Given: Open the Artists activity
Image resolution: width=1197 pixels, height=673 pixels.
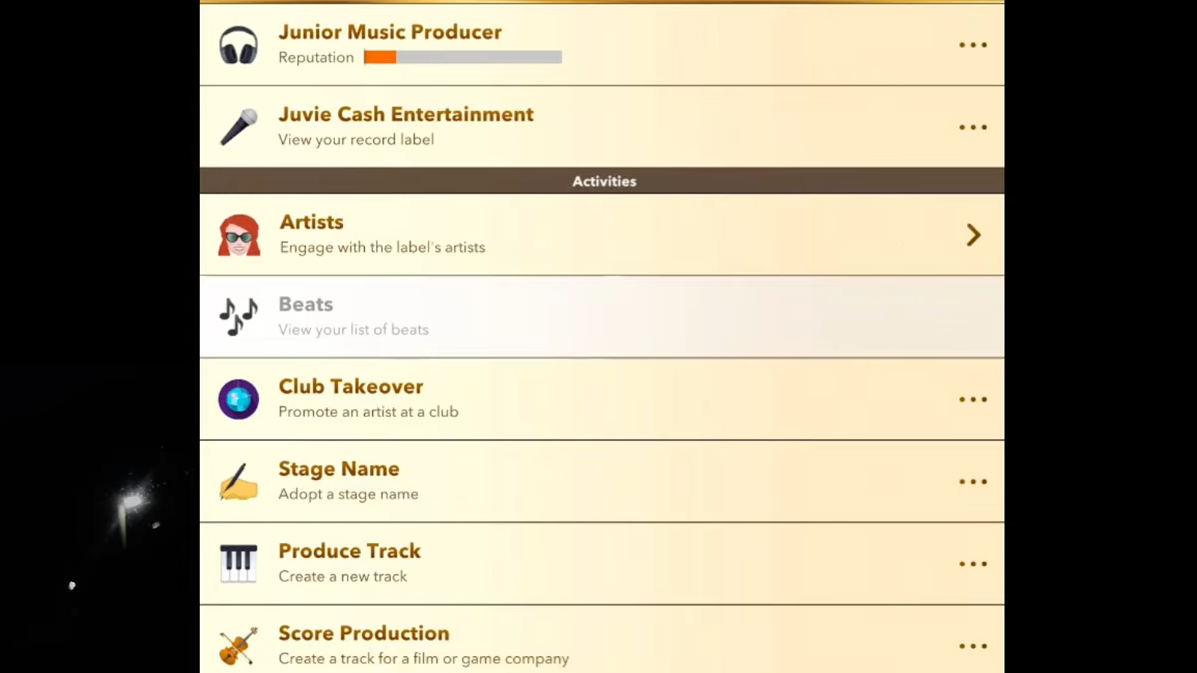Looking at the screenshot, I should click(601, 234).
